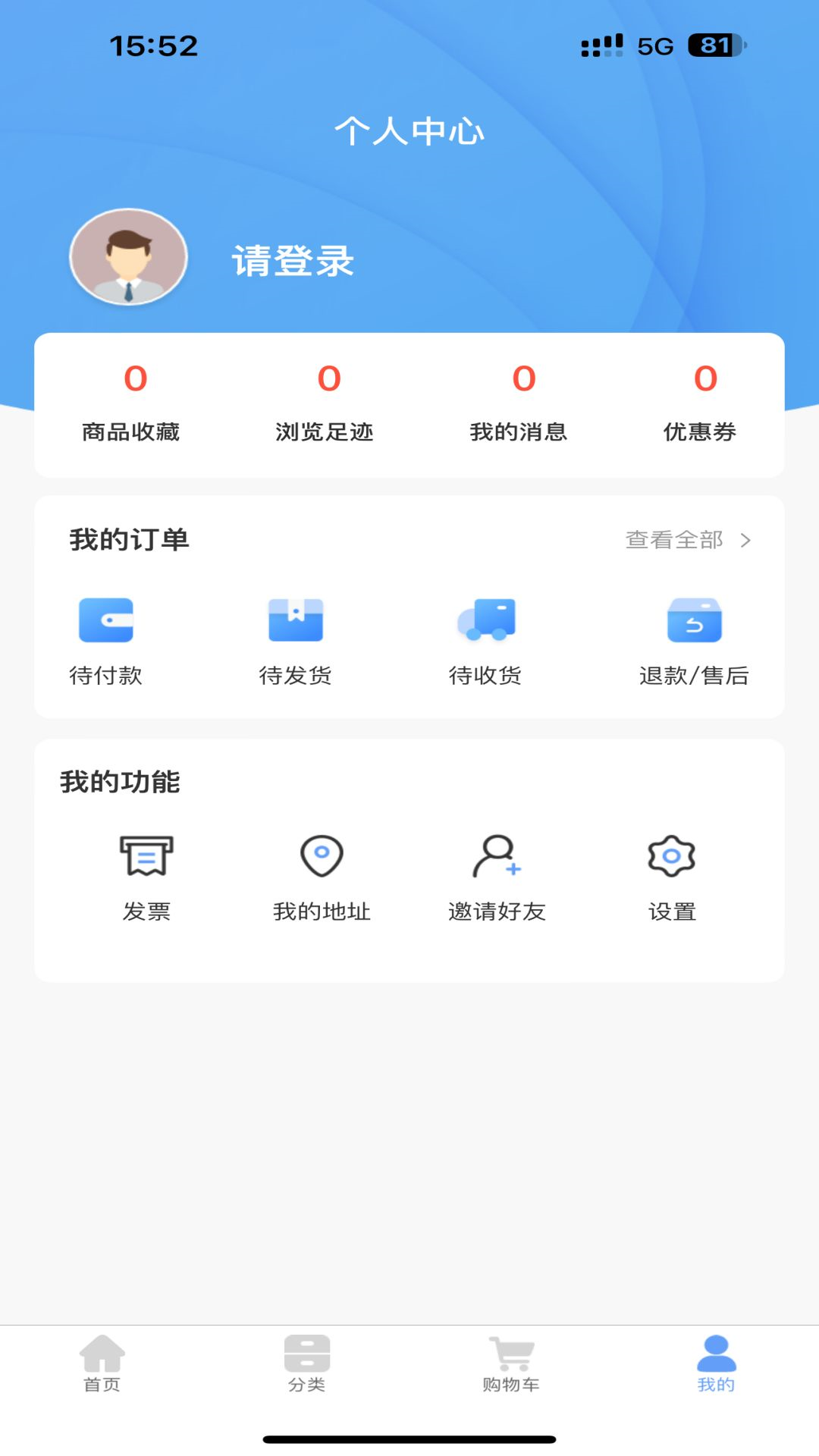This screenshot has height=1456, width=819.
Task: Open 商品收藏 favorites
Action: (131, 402)
